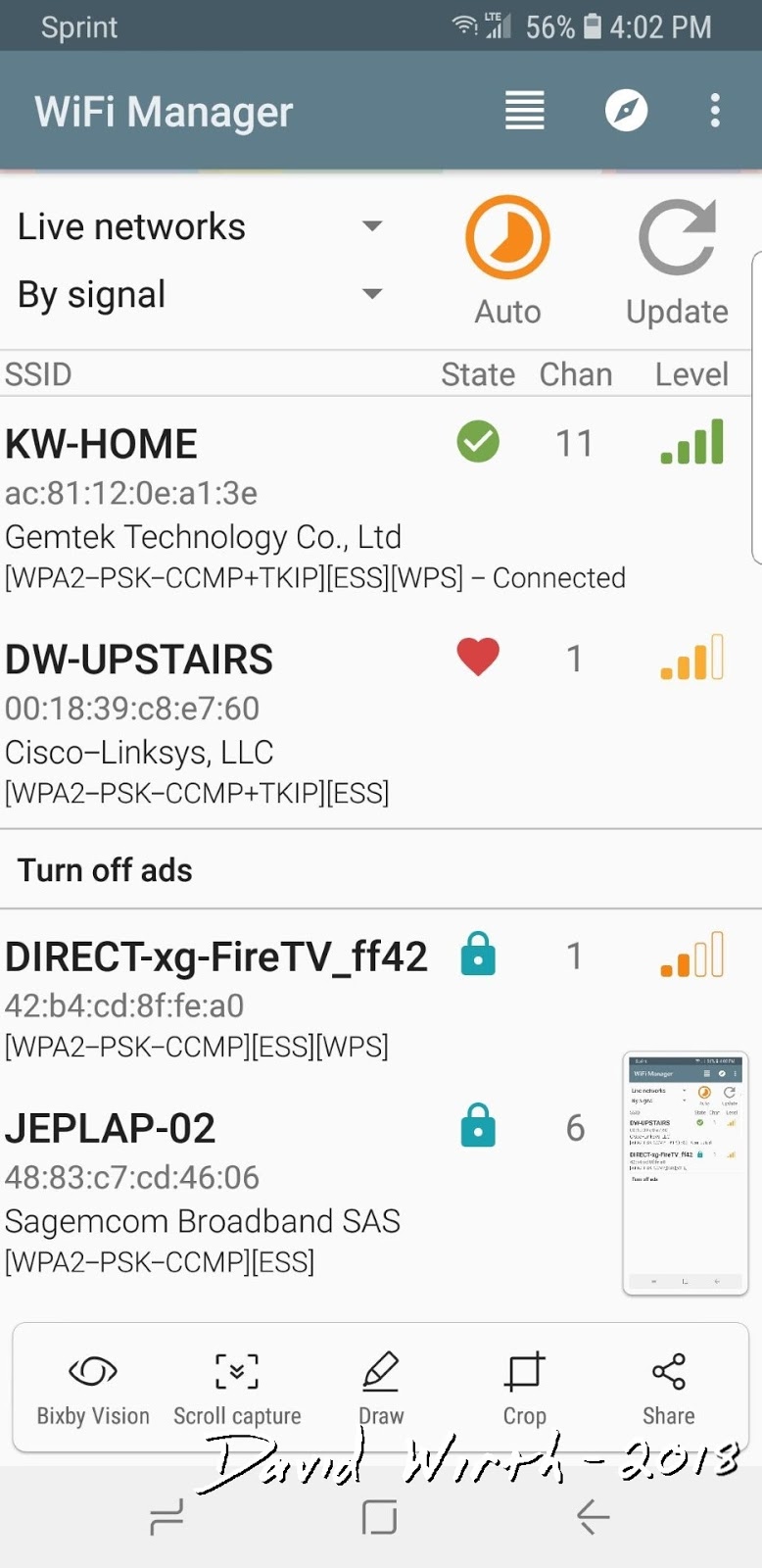Tap the green connected checkmark on KW-HOME

(478, 442)
